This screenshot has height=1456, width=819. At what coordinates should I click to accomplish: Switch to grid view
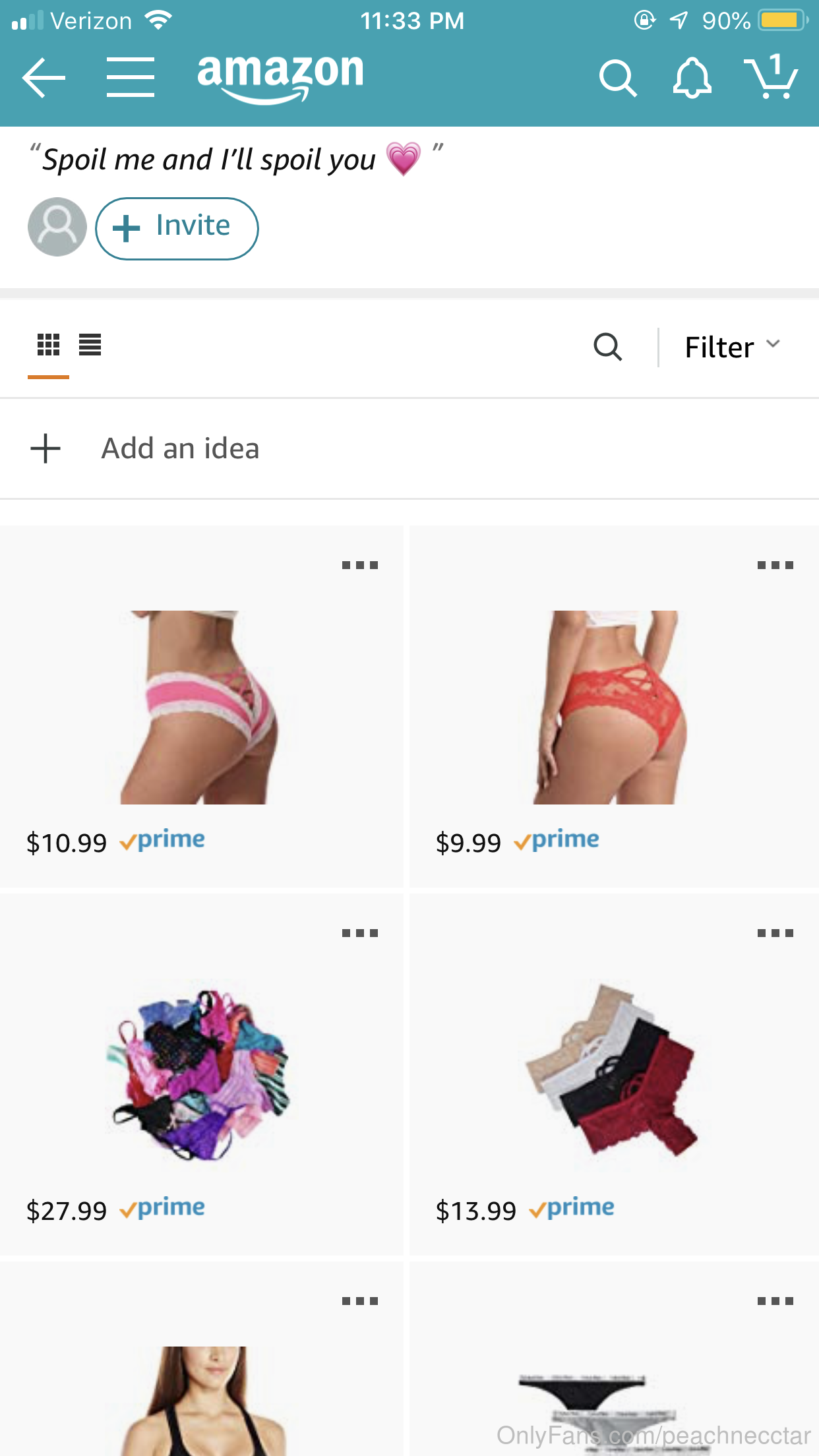[49, 345]
